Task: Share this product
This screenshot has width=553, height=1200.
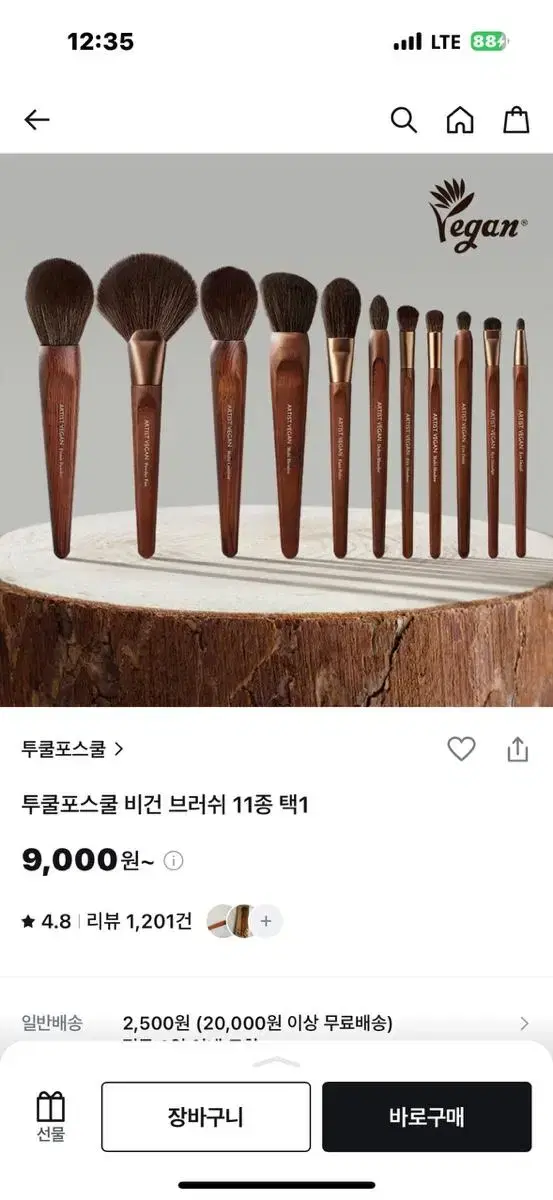Action: 517,749
